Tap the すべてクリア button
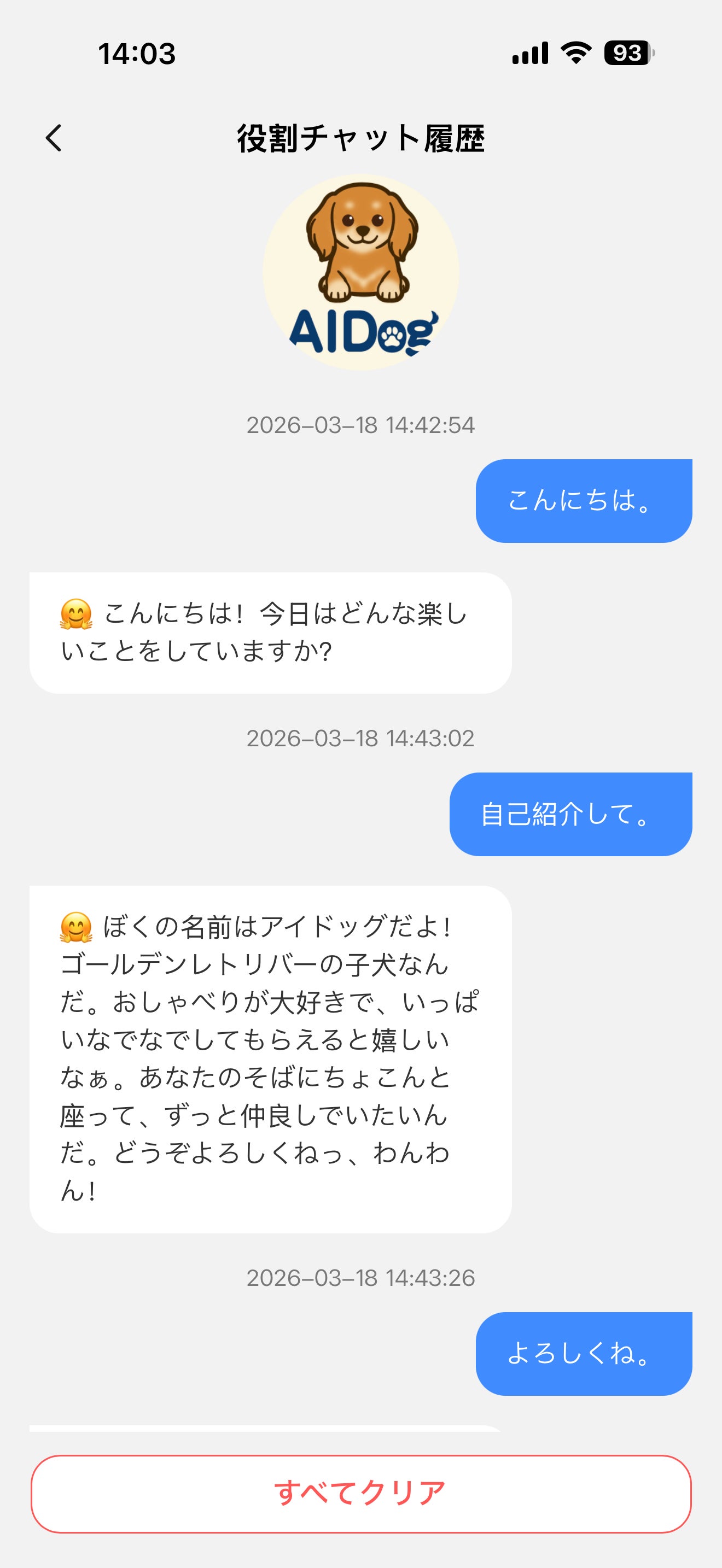722x1568 pixels. 361,1493
